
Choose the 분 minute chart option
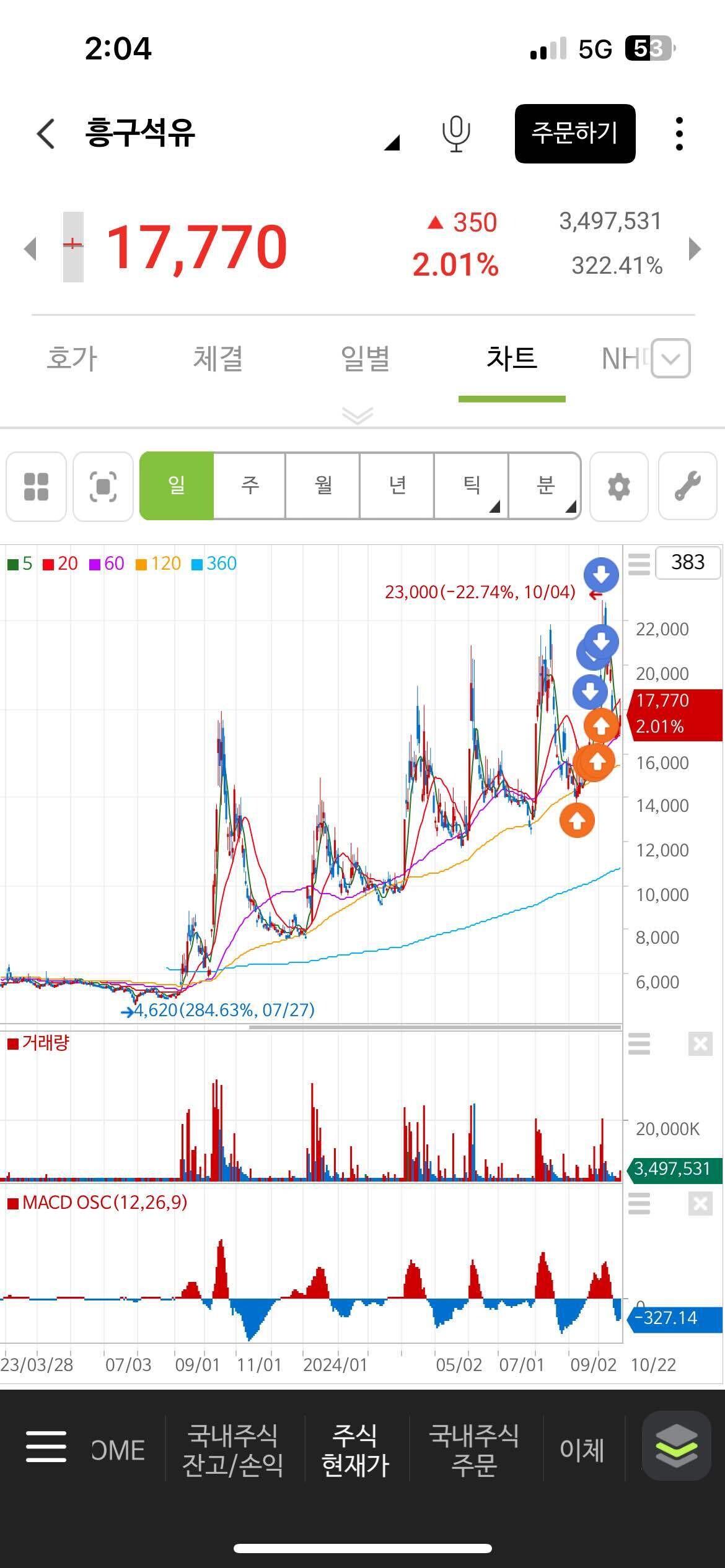click(545, 486)
